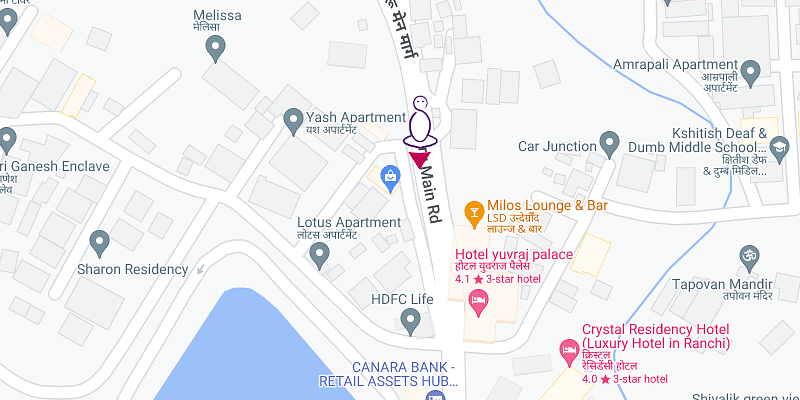
Task: Open the Lotus Apartment marker
Action: click(320, 254)
